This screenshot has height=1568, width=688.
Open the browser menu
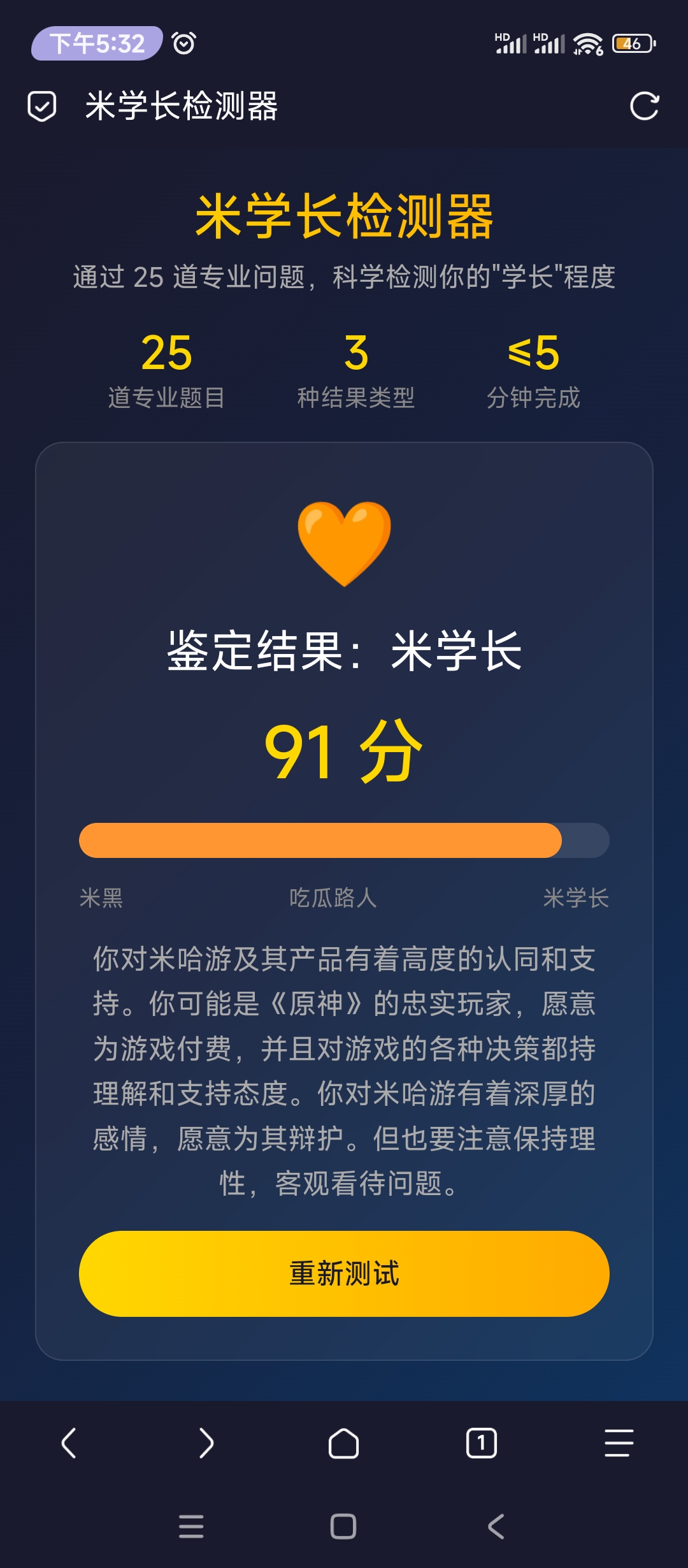(x=618, y=1443)
